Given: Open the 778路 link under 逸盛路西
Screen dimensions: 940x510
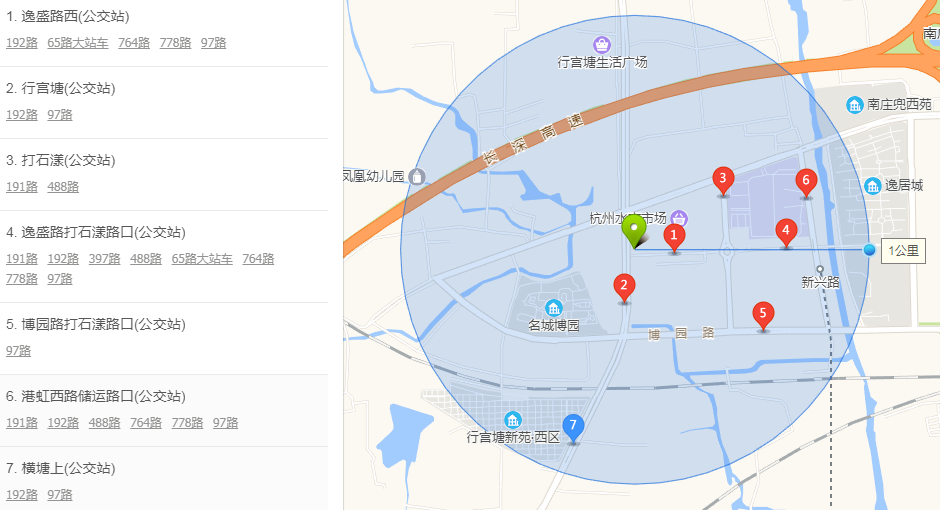Looking at the screenshot, I should click(175, 43).
